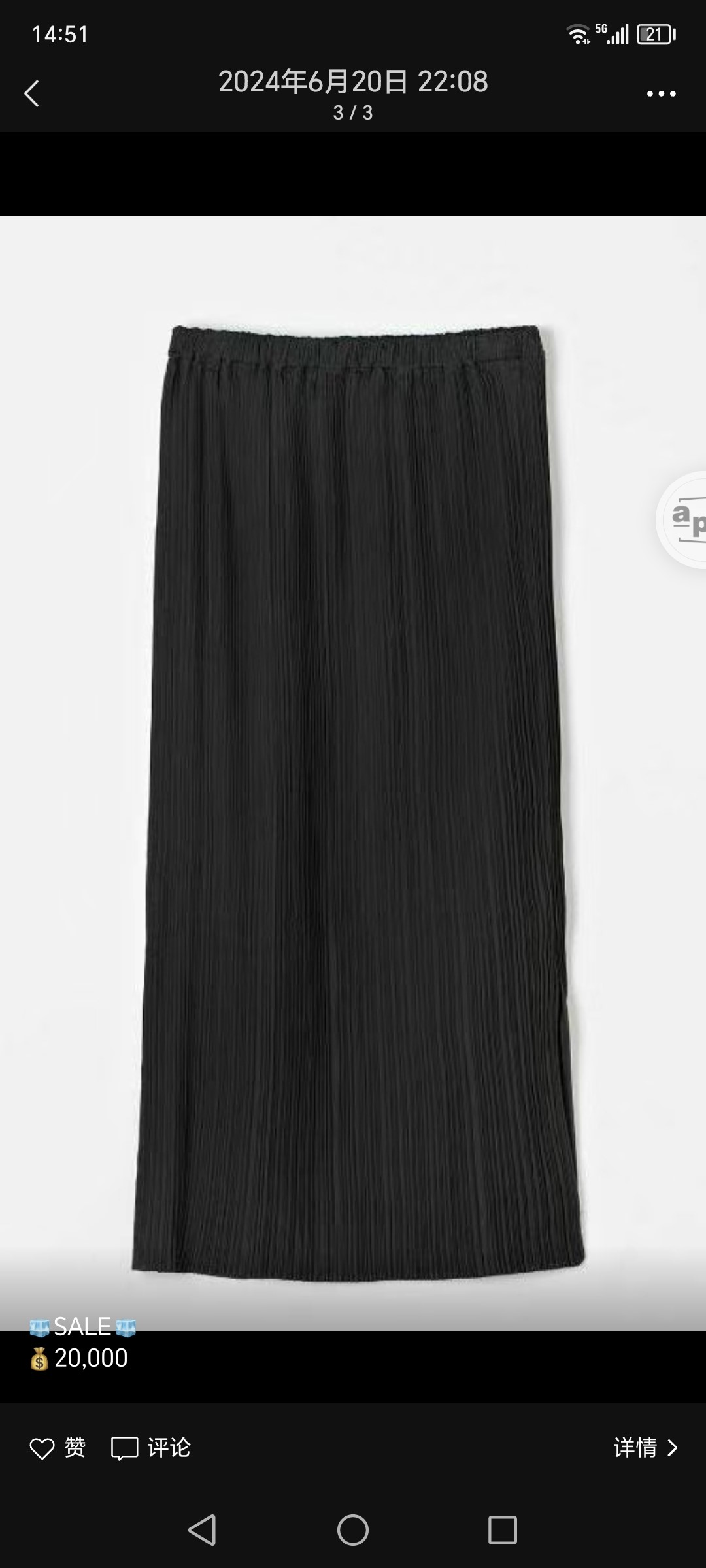Go back using the top-left arrow
Image resolution: width=706 pixels, height=1568 pixels.
[31, 93]
